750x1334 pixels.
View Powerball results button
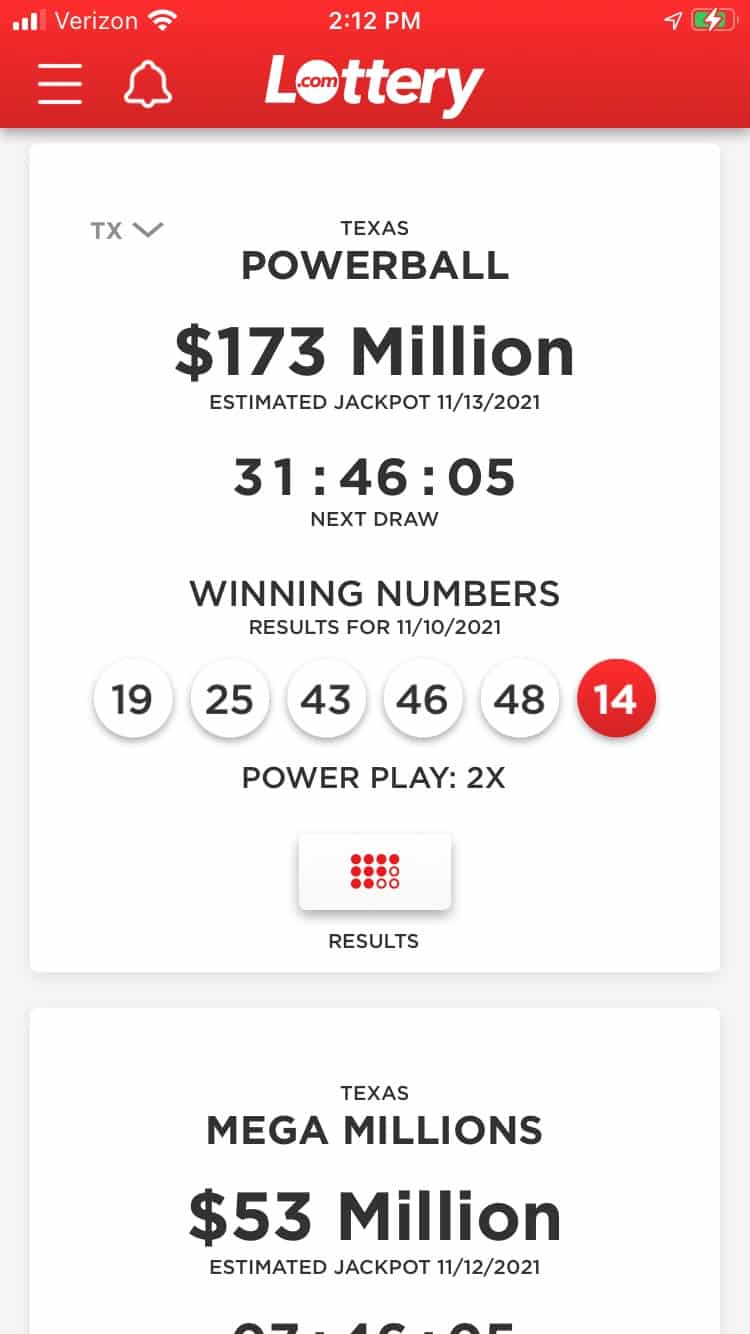(375, 872)
